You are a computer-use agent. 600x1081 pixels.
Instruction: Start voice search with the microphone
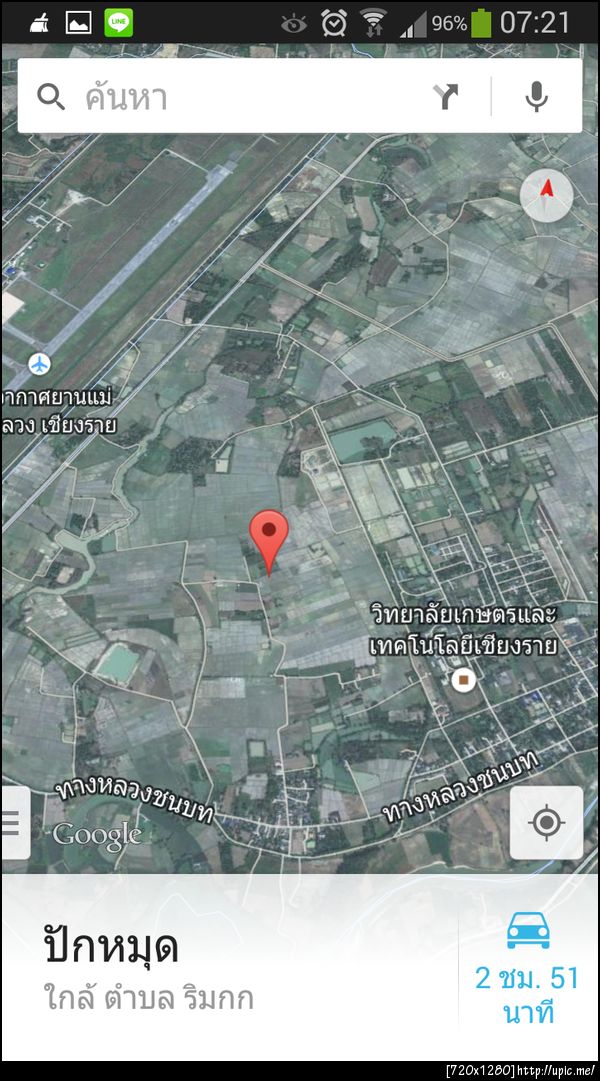click(537, 96)
